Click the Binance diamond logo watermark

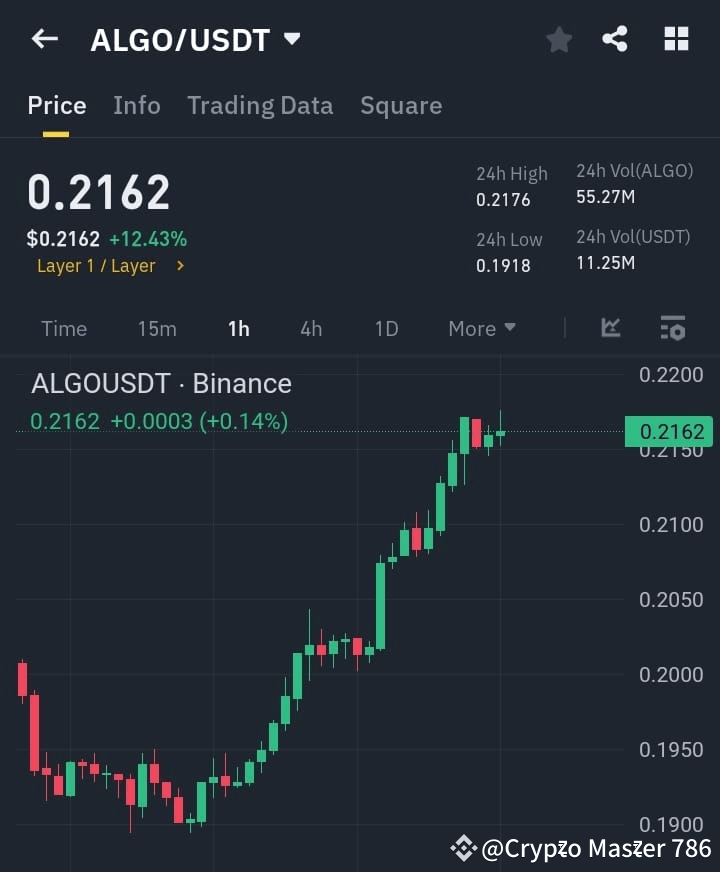[x=462, y=847]
